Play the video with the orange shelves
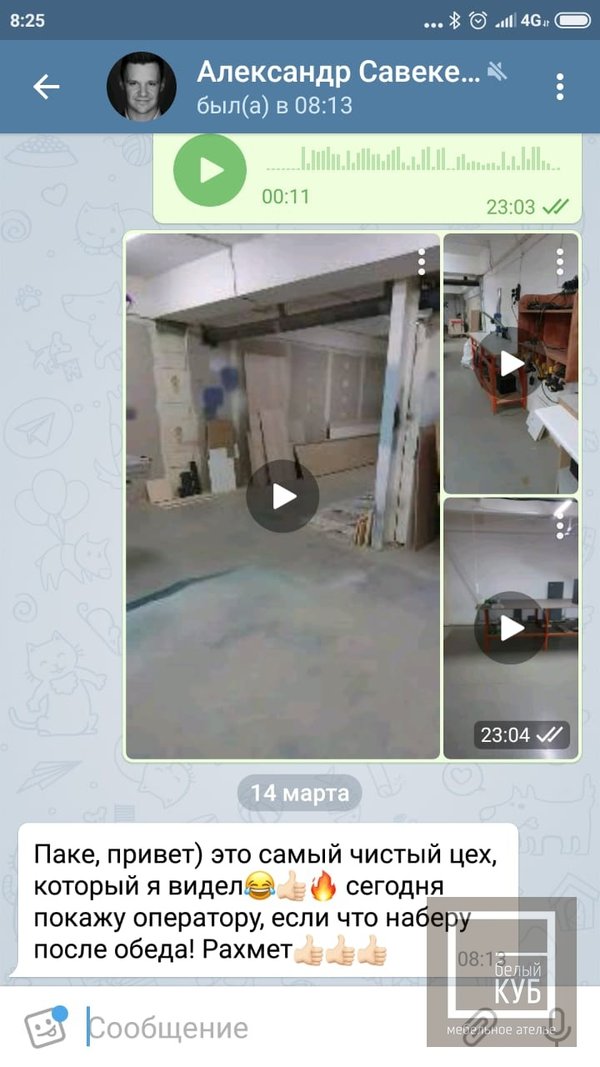The width and height of the screenshot is (600, 1067). 511,363
